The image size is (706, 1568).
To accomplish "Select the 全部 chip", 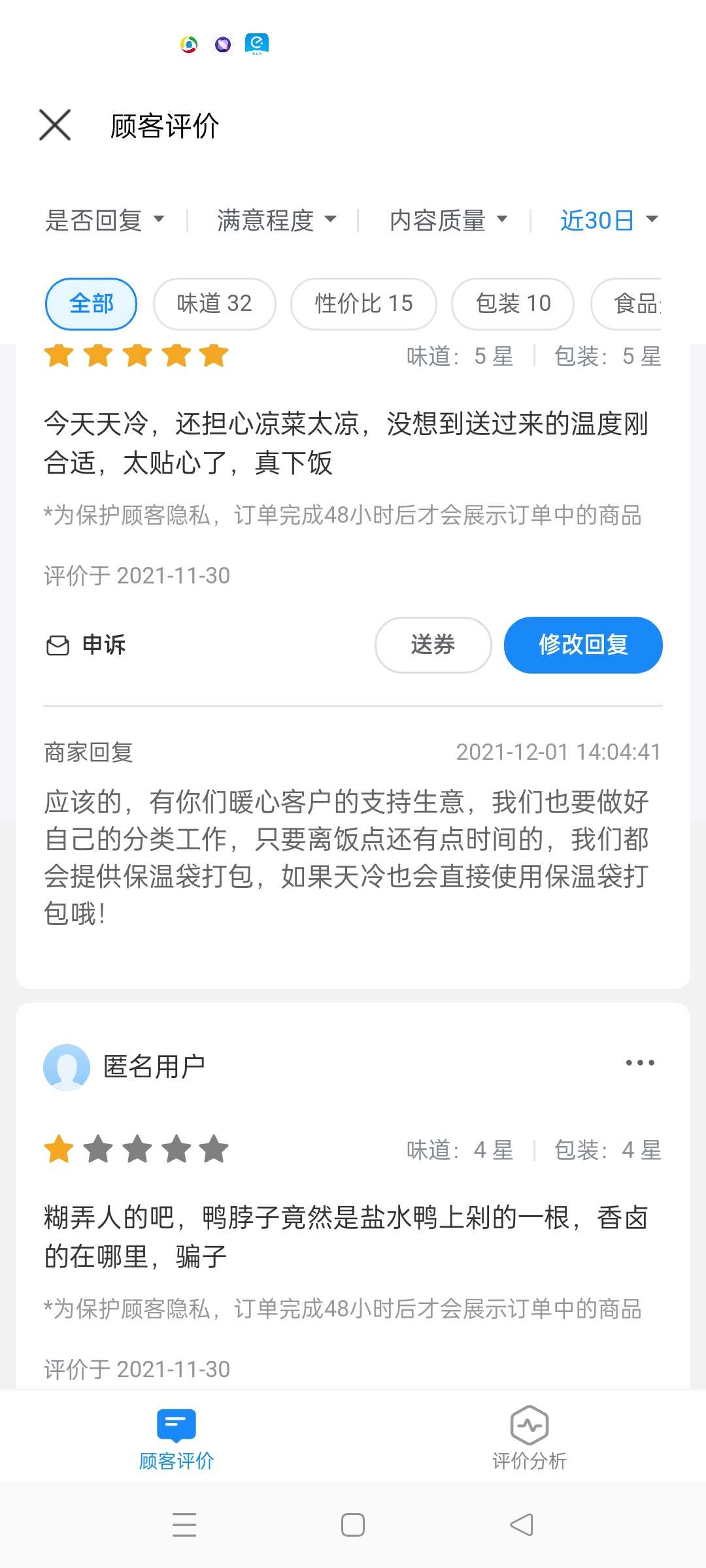I will 92,304.
